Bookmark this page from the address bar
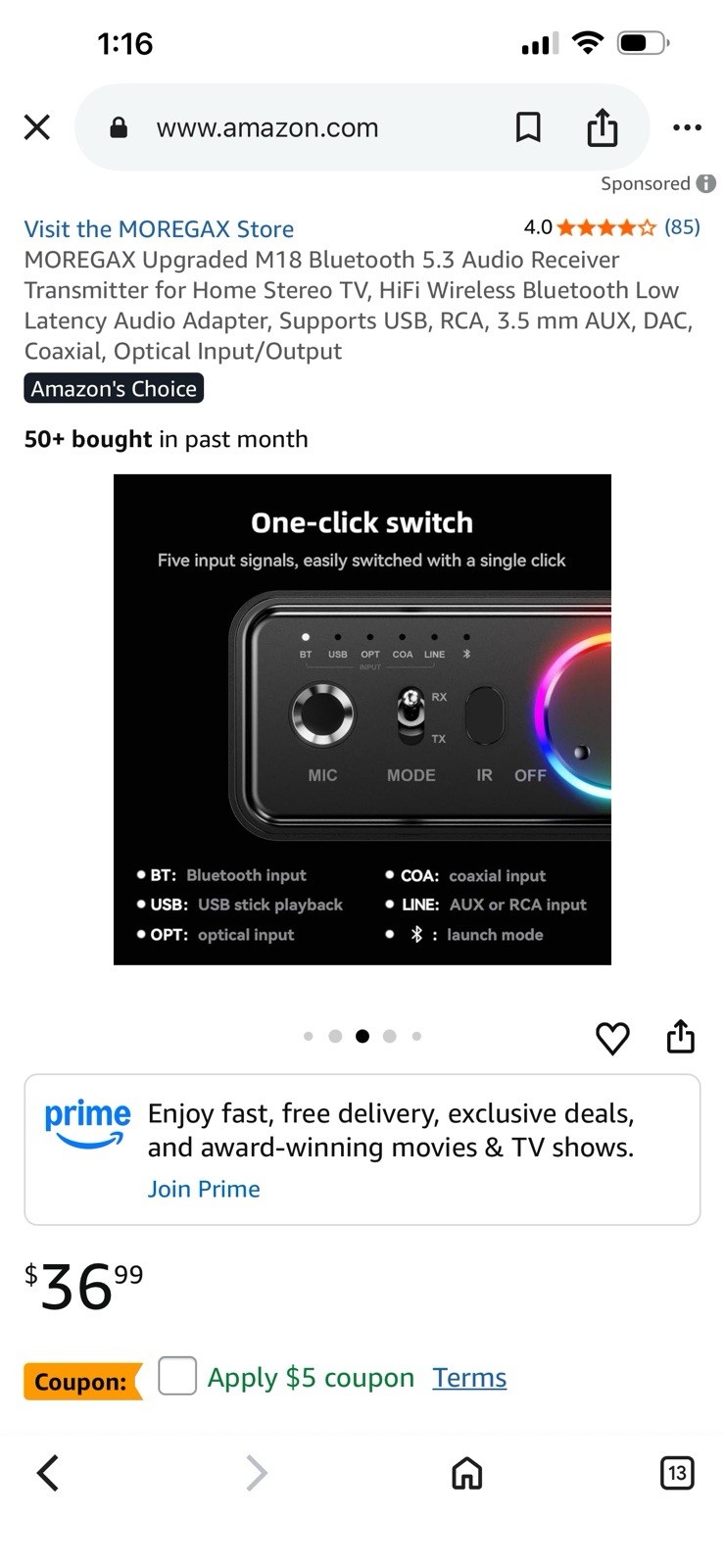Viewport: 725px width, 1568px height. pos(528,127)
